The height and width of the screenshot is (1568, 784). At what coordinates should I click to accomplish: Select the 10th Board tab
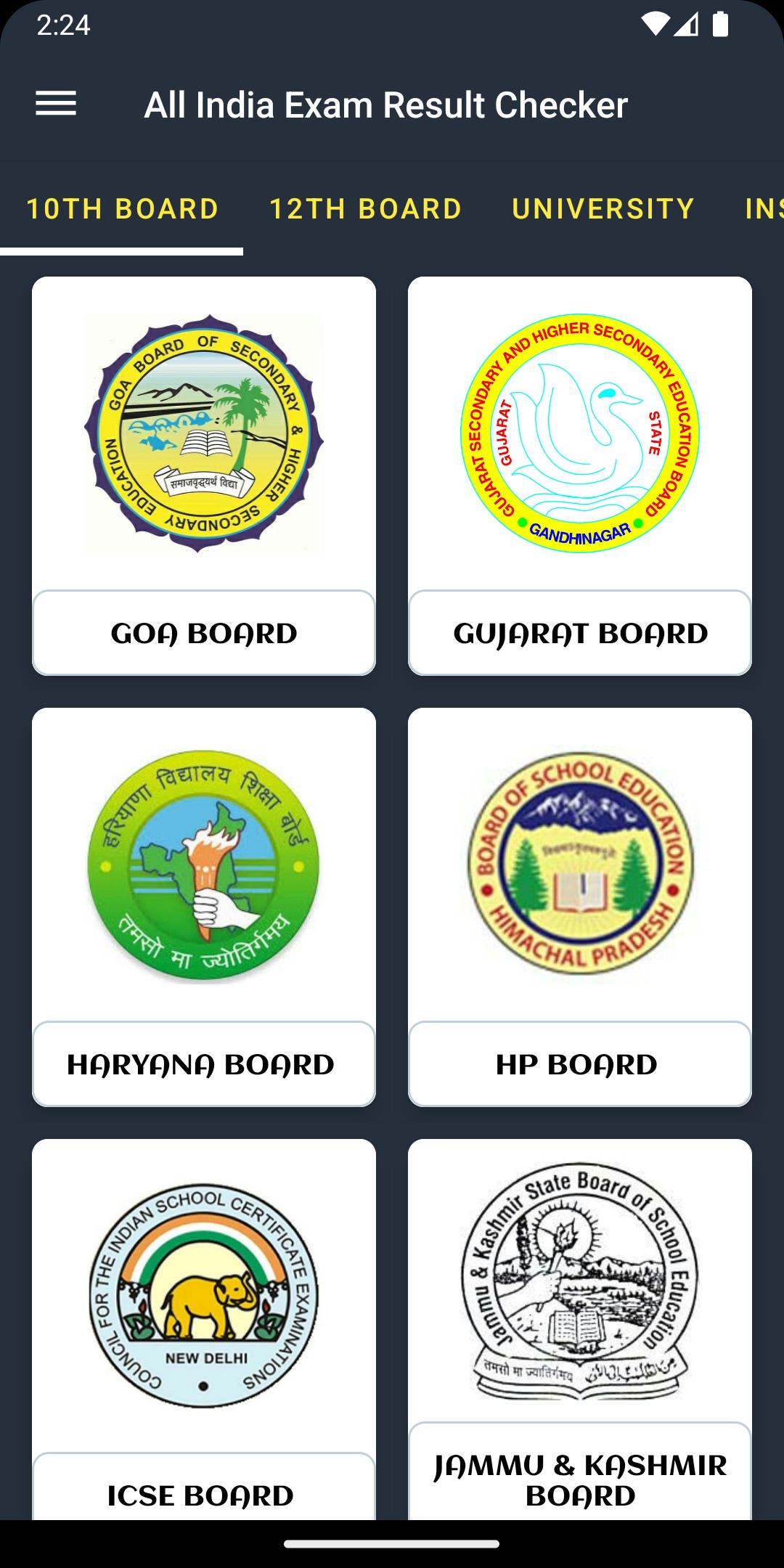[x=122, y=208]
